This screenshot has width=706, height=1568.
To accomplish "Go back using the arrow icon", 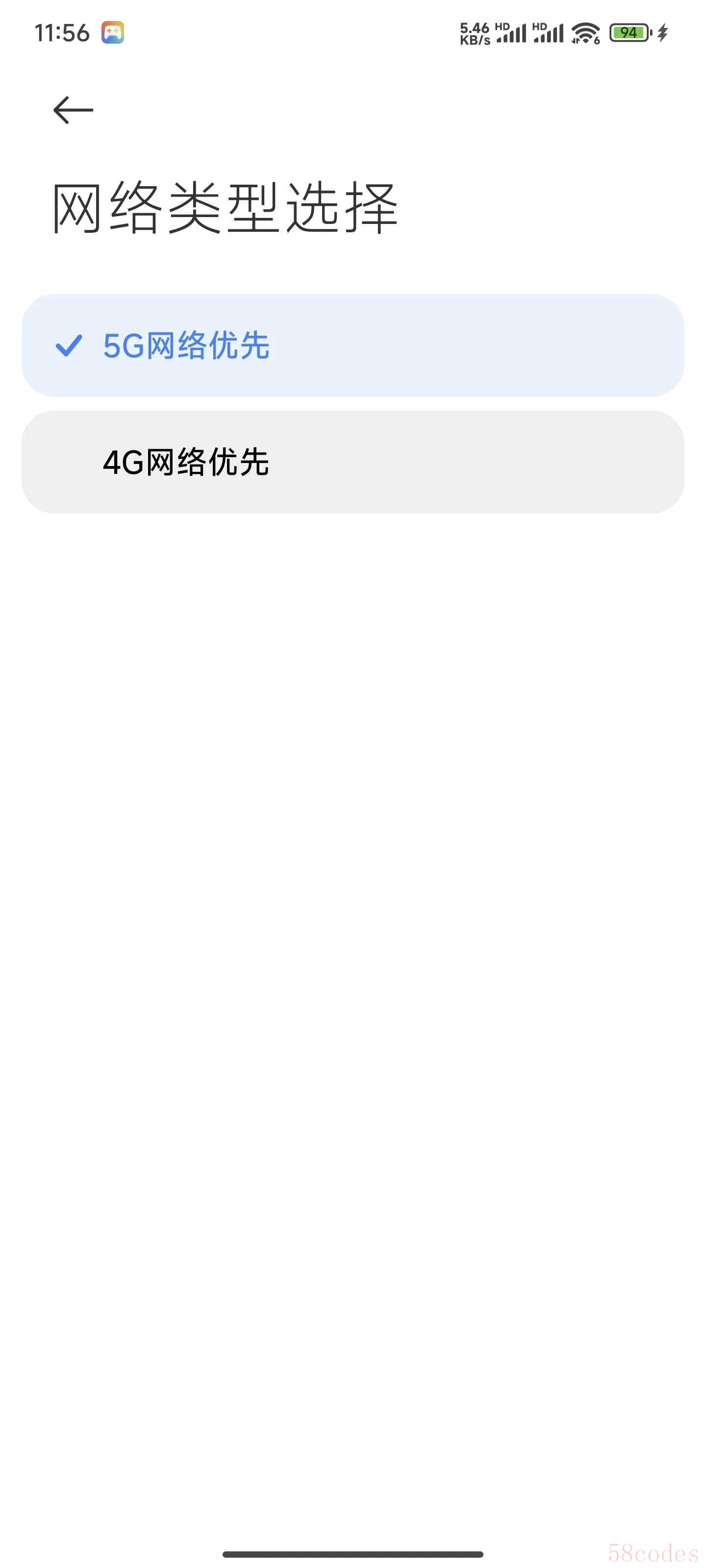I will [x=73, y=110].
